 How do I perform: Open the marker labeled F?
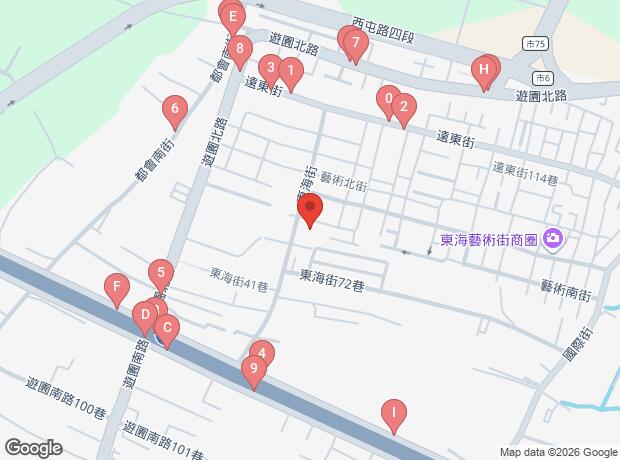pos(117,286)
